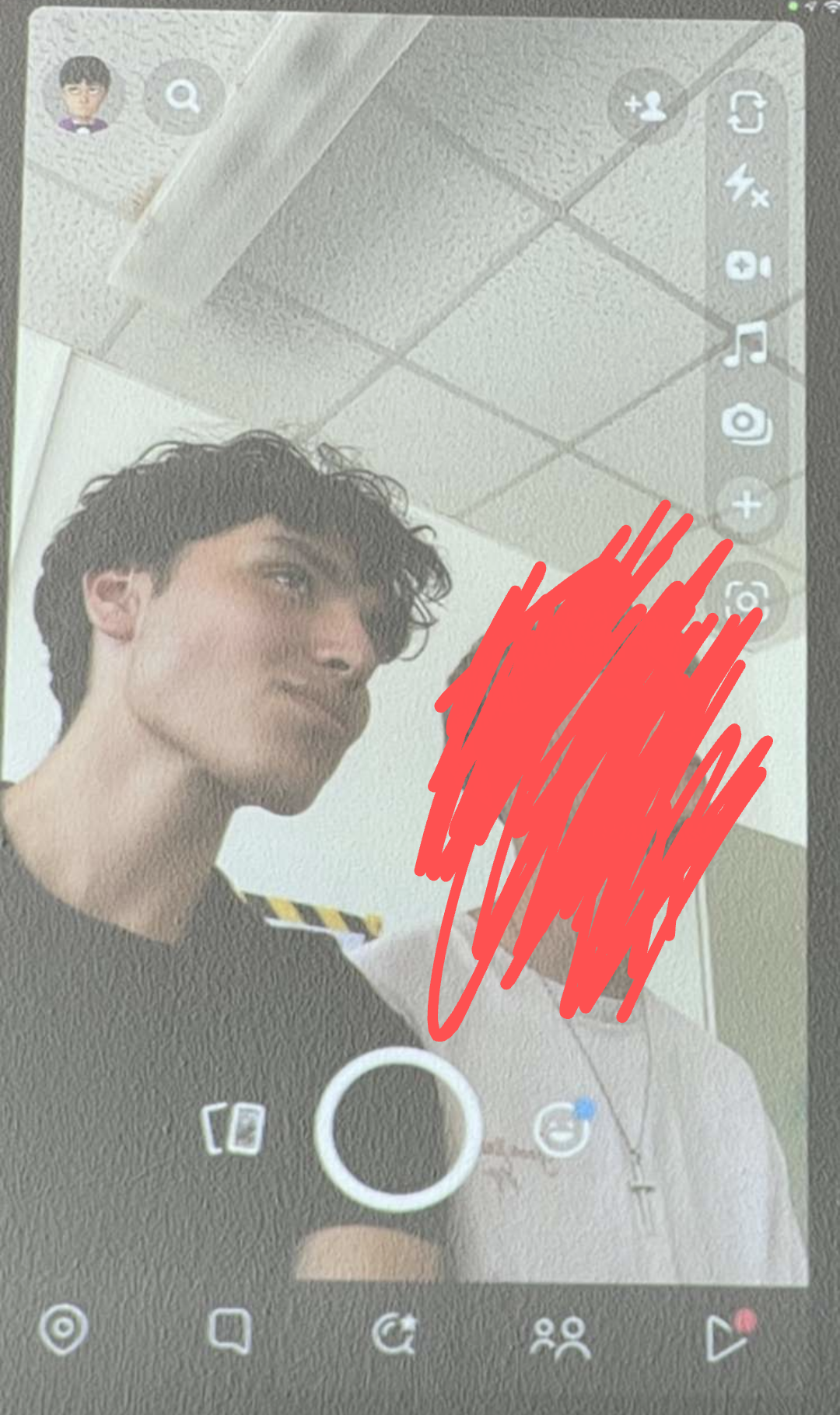Expand more camera tools with plus
This screenshot has width=840, height=1415.
click(747, 506)
